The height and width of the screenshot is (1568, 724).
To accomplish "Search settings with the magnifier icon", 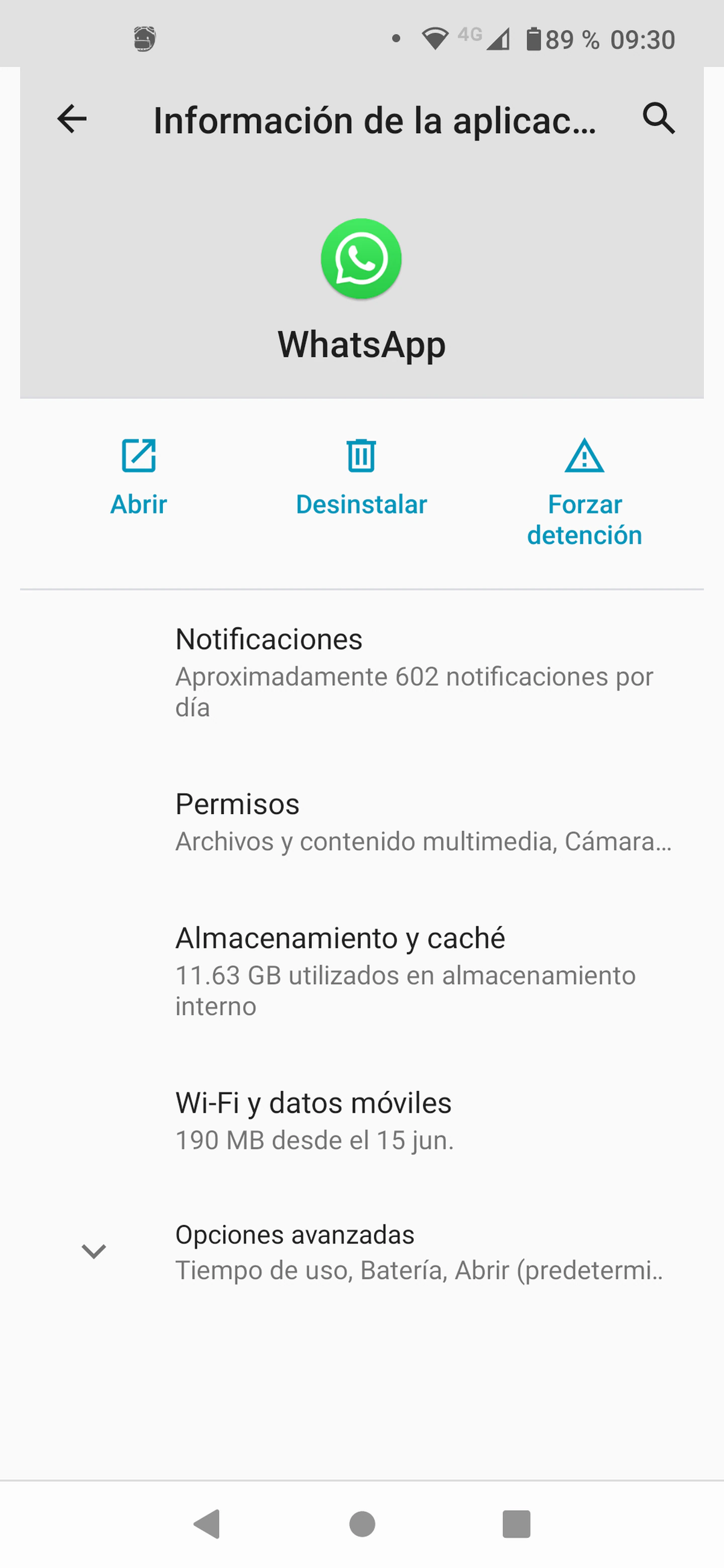I will click(x=658, y=118).
